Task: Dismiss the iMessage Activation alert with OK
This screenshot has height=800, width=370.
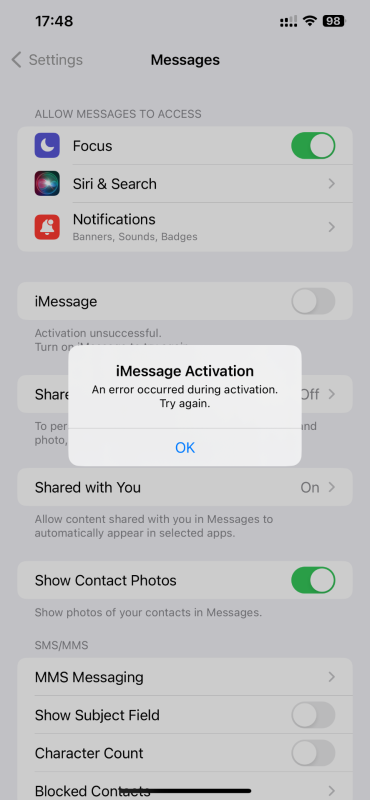Action: 185,447
